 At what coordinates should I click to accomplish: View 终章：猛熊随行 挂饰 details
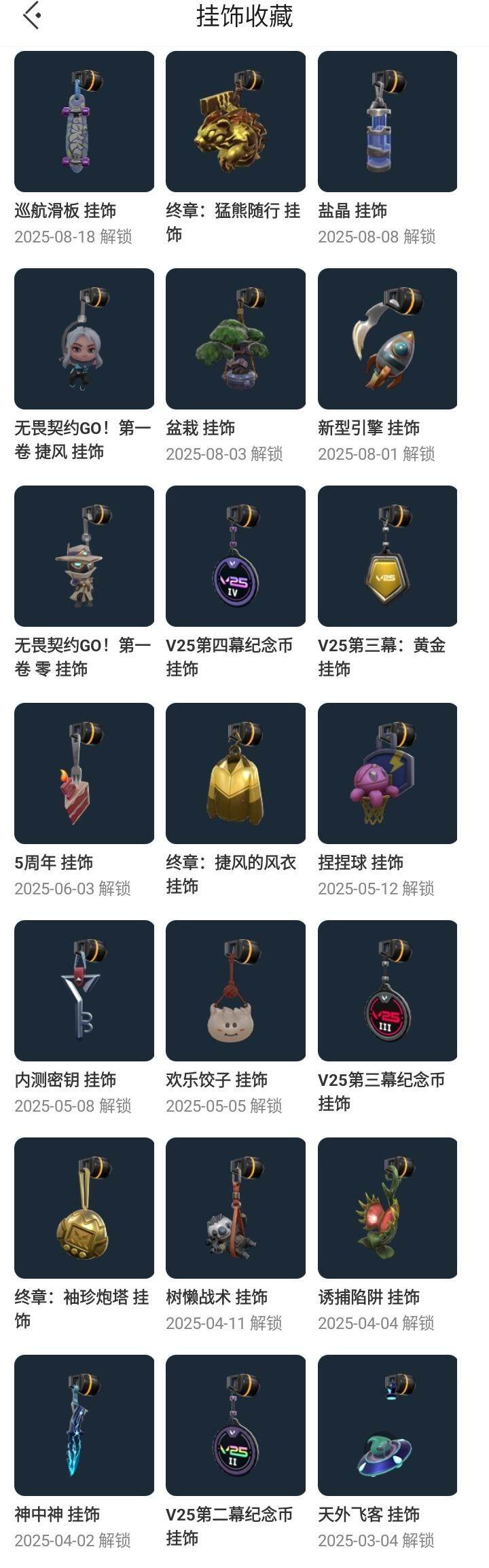click(x=236, y=122)
